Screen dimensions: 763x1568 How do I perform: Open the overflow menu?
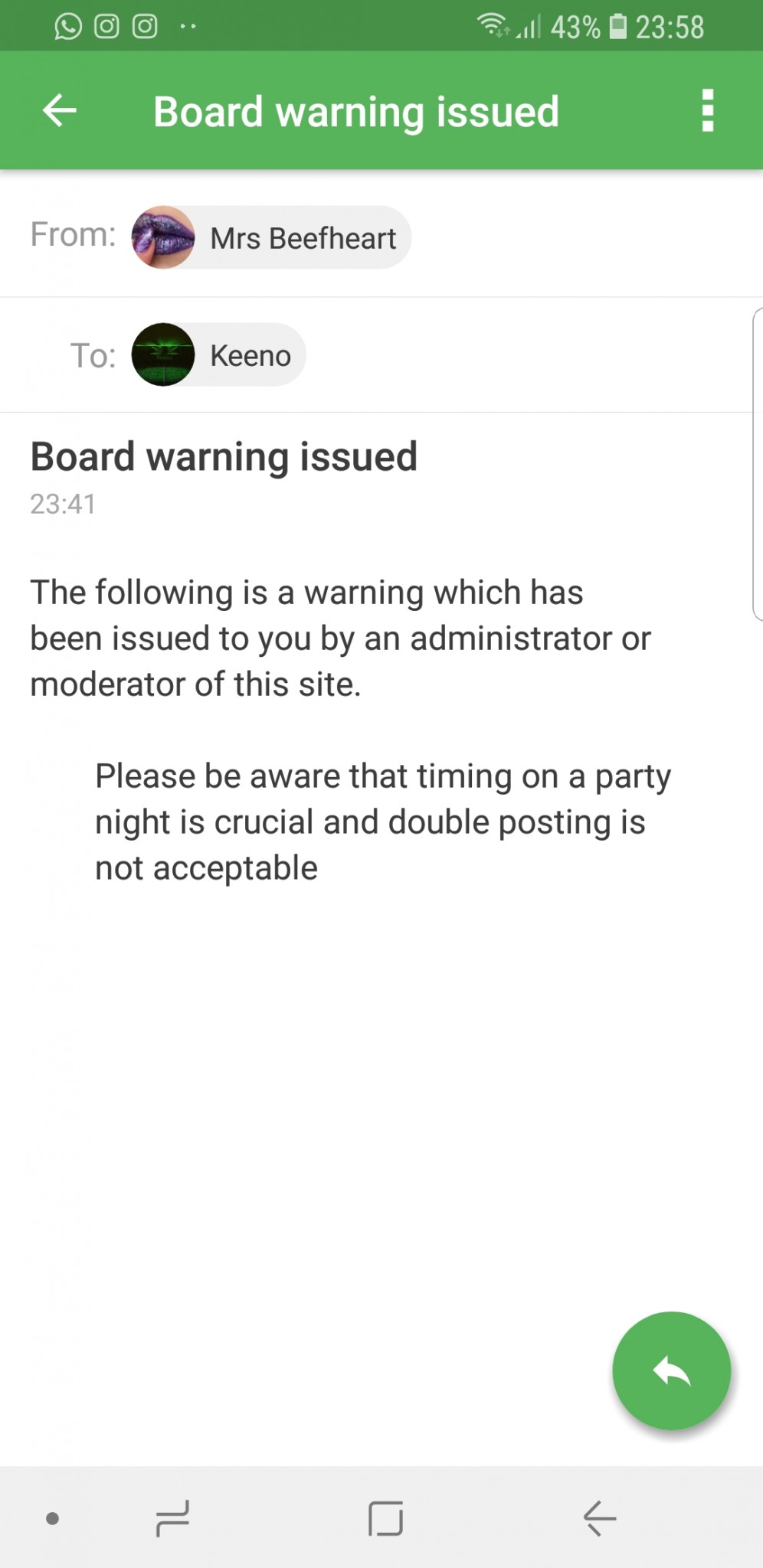[x=708, y=111]
